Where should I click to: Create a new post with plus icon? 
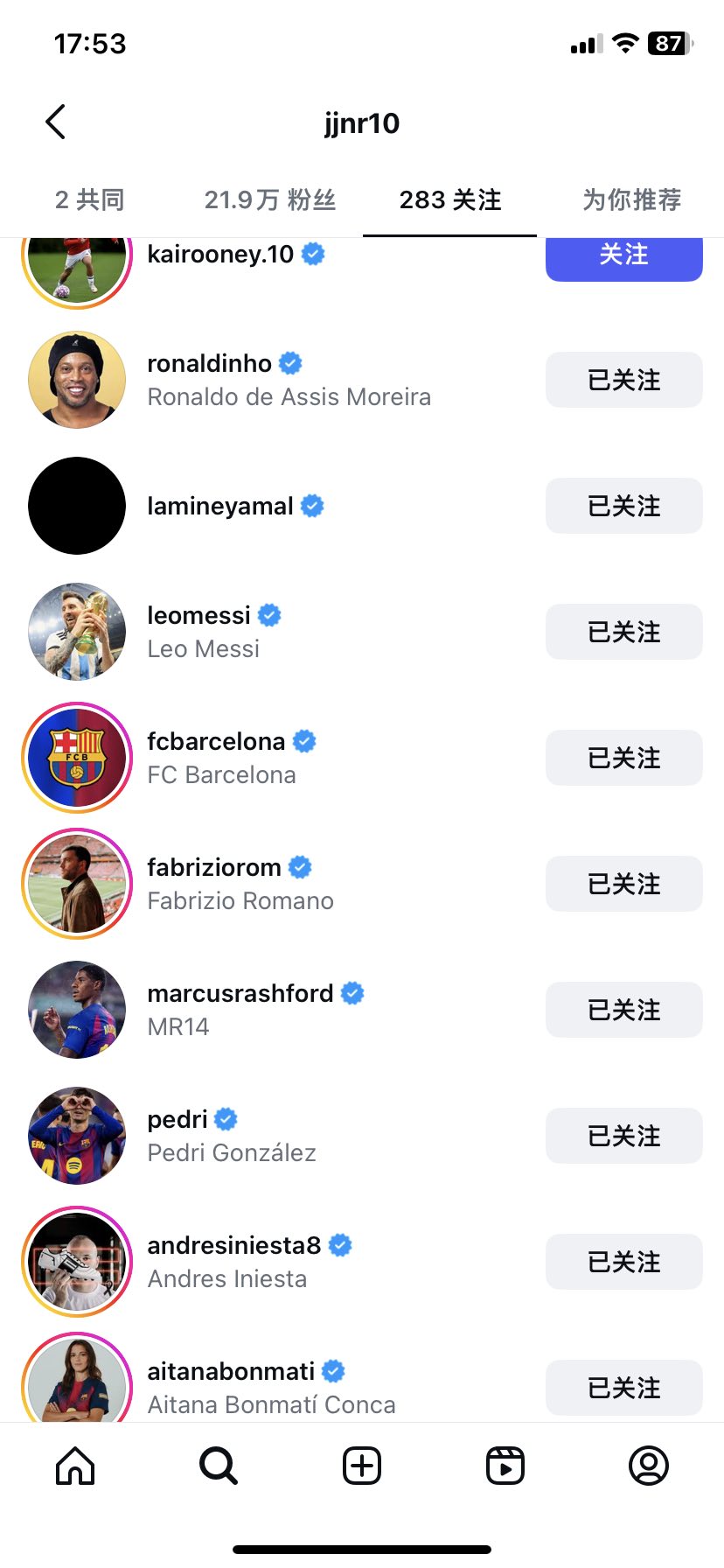coord(362,1466)
